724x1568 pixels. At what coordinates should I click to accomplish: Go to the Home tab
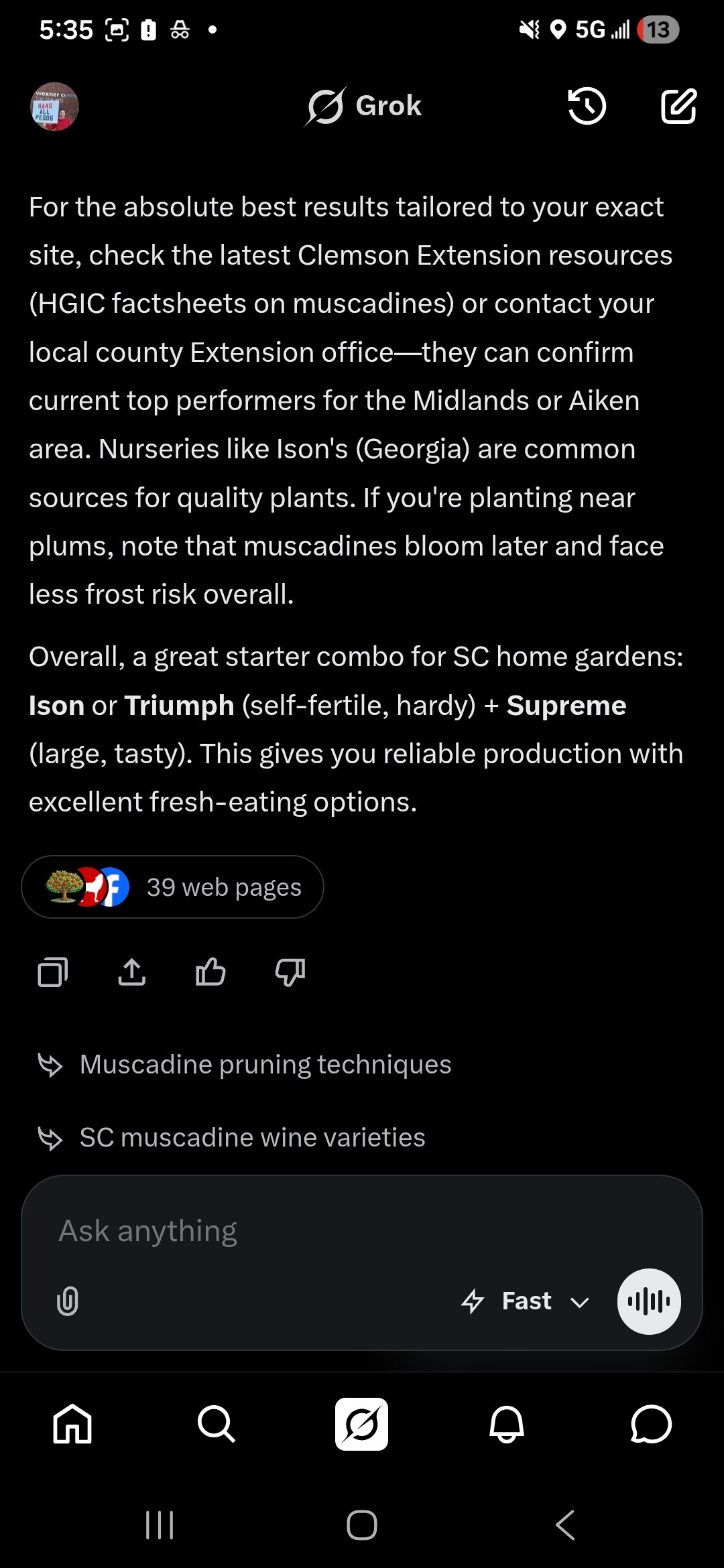[x=72, y=1424]
